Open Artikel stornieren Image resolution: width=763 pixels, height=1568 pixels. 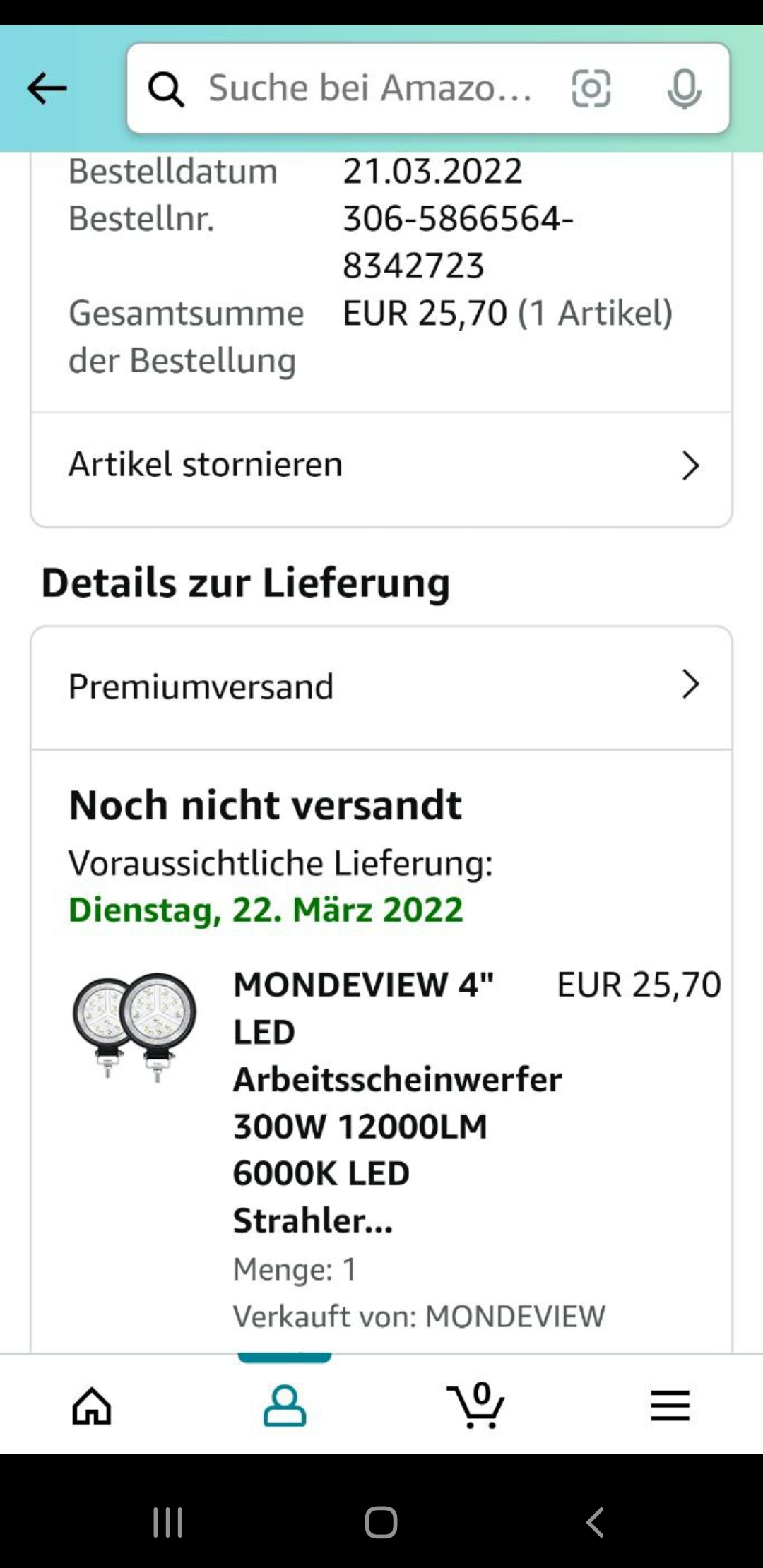[x=381, y=465]
